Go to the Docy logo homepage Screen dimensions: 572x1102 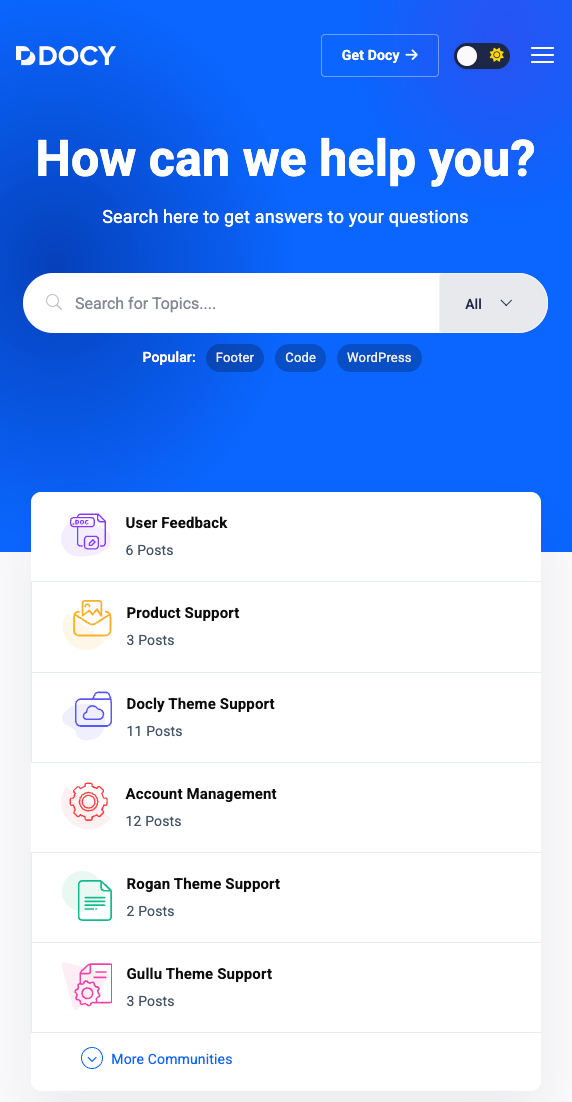click(x=65, y=56)
